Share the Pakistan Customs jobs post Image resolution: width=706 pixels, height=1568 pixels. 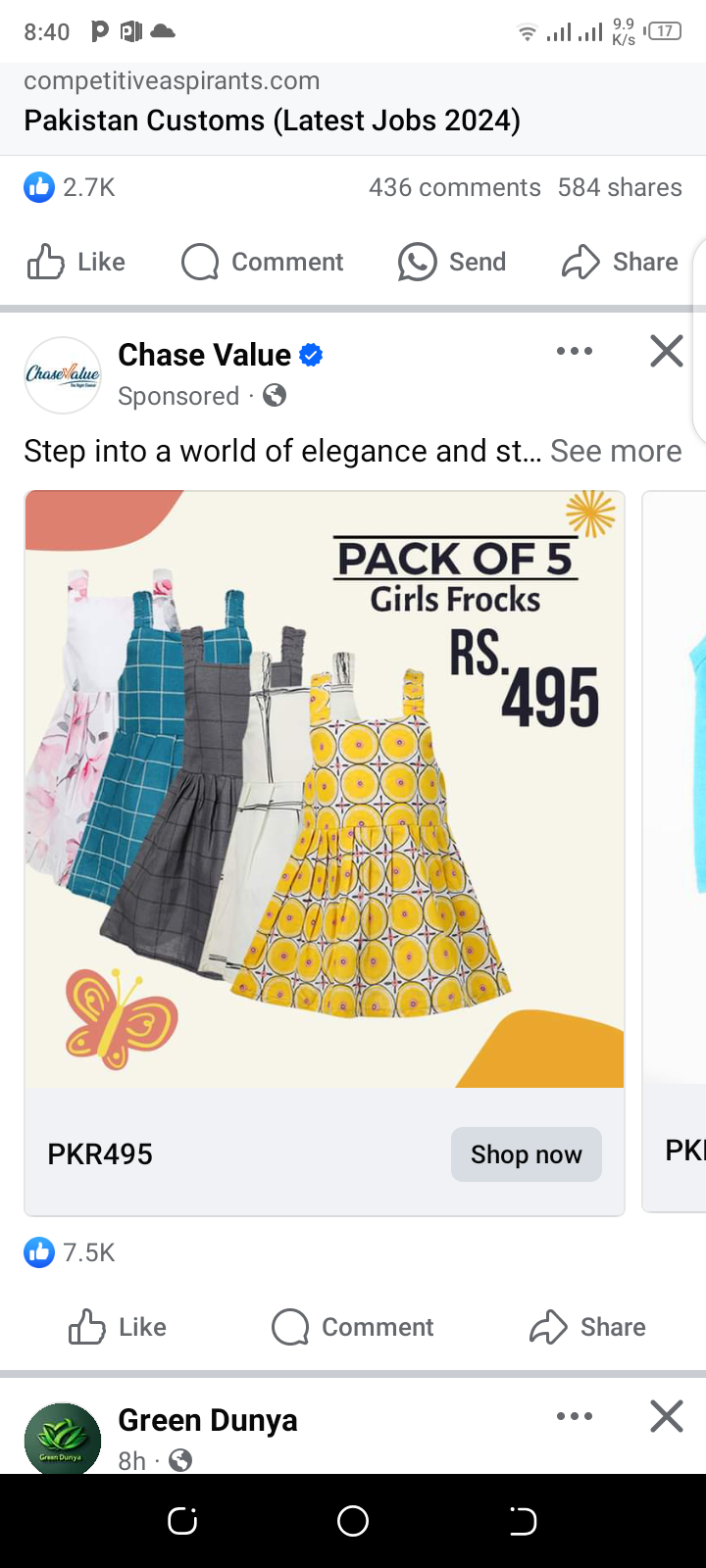620,262
